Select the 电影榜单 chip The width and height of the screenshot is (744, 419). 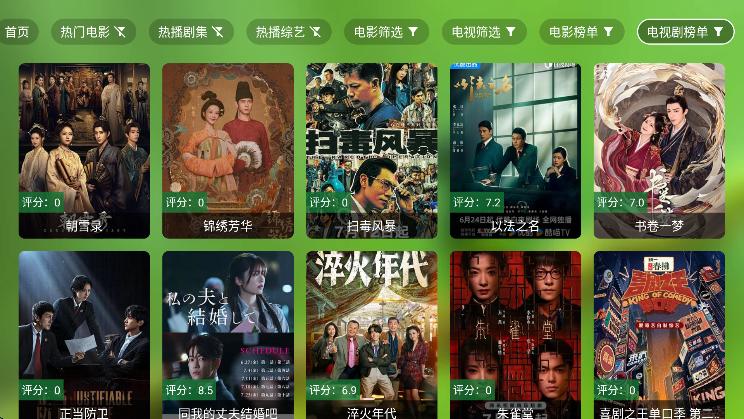coord(581,32)
